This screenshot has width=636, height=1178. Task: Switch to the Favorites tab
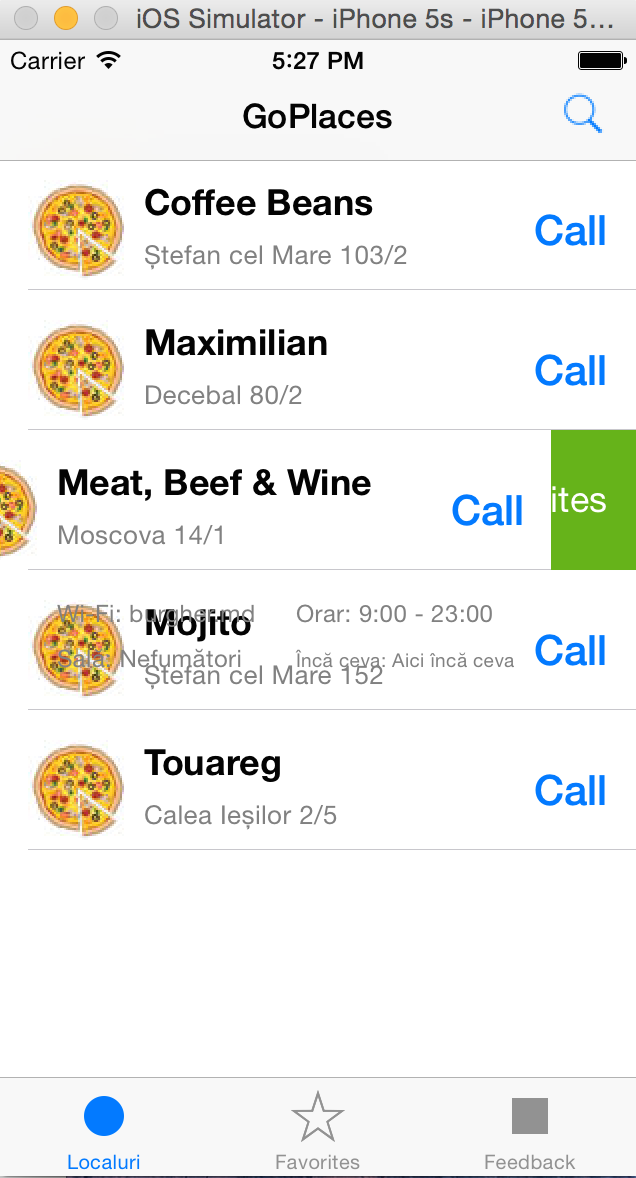tap(317, 1131)
